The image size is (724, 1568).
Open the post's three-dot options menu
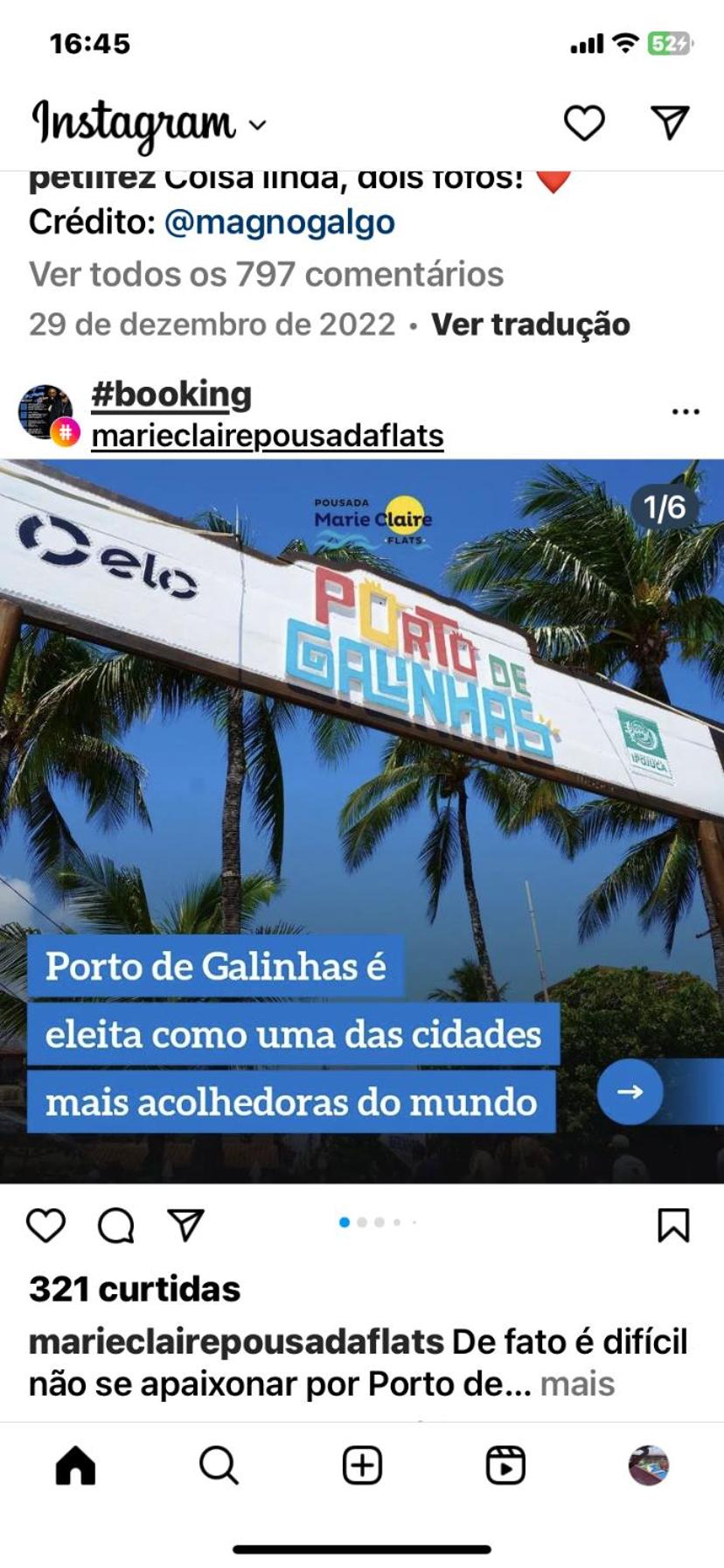click(x=686, y=411)
